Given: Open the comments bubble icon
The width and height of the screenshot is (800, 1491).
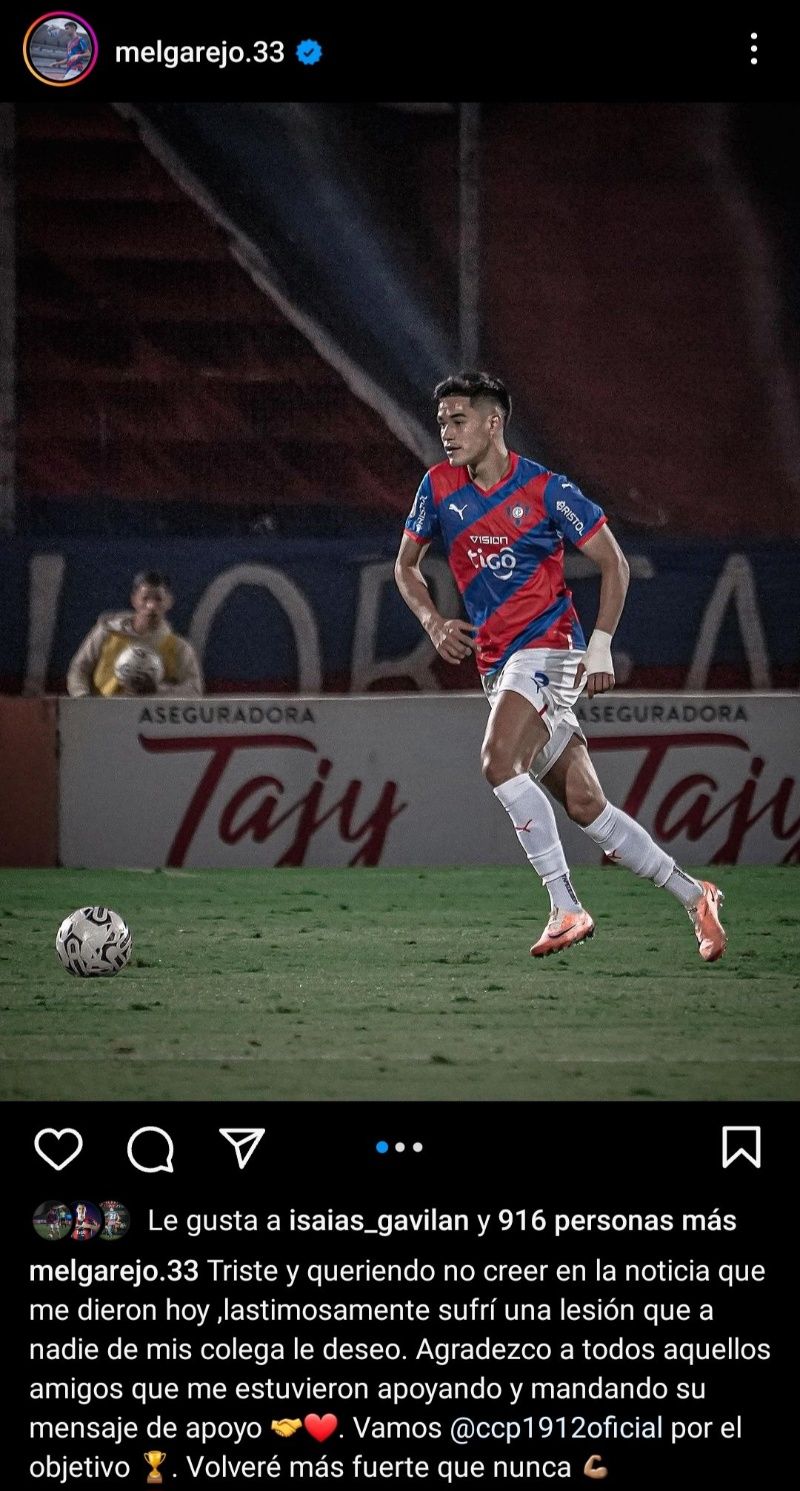Looking at the screenshot, I should pos(150,1148).
